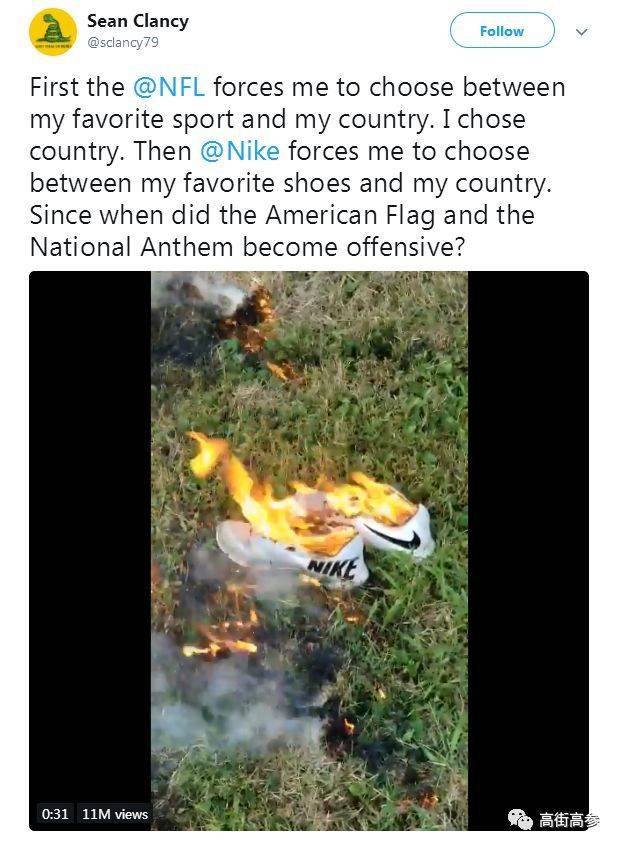Open Sean Clancy's profile picture
The height and width of the screenshot is (848, 619).
point(53,31)
